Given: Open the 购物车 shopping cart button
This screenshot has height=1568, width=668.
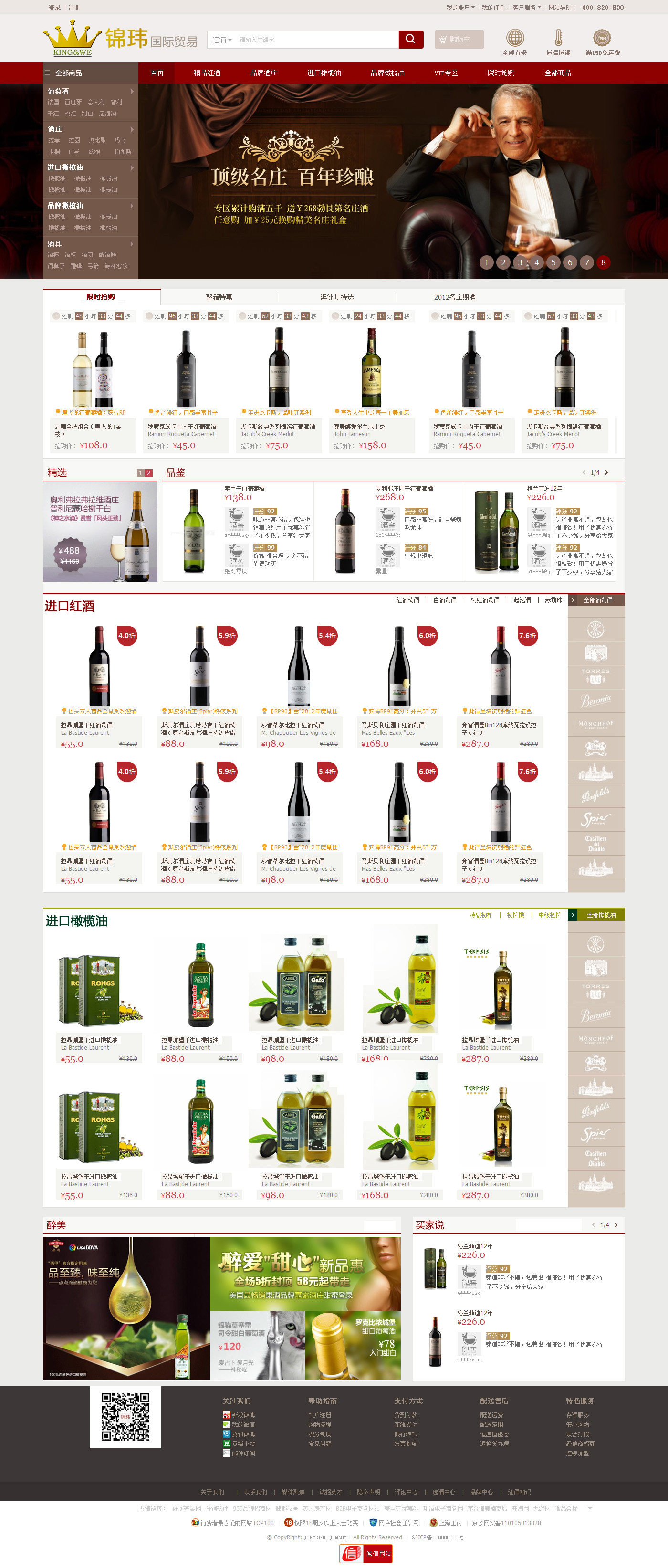Looking at the screenshot, I should 459,40.
